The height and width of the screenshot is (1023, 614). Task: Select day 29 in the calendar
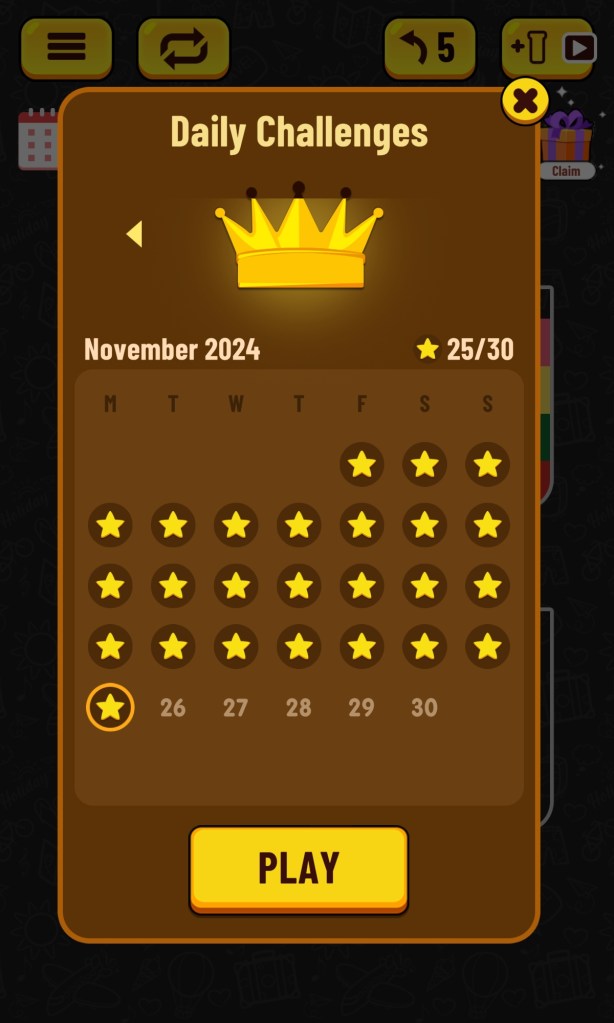coord(361,708)
